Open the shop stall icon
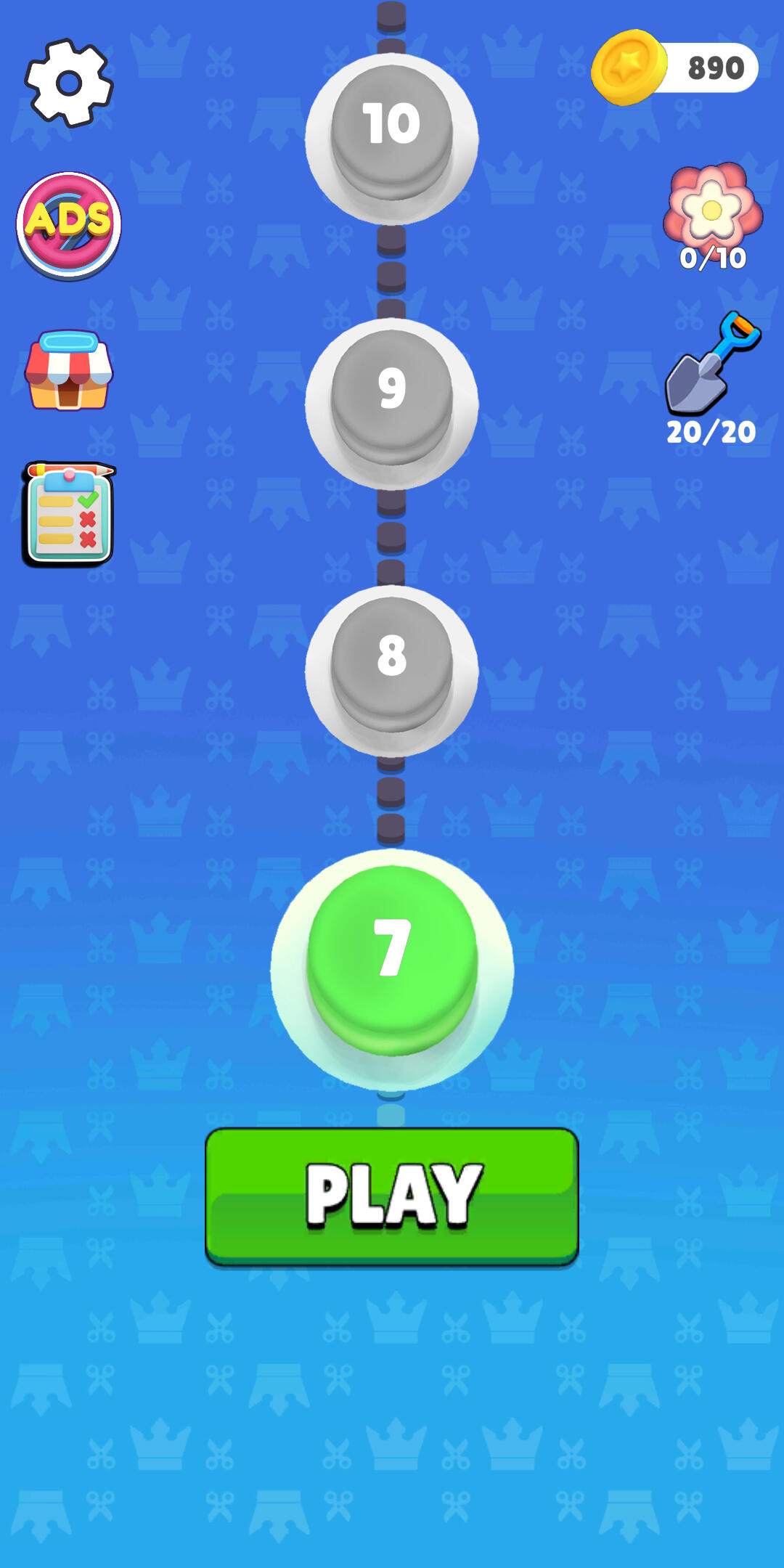Image resolution: width=784 pixels, height=1568 pixels. coord(69,370)
